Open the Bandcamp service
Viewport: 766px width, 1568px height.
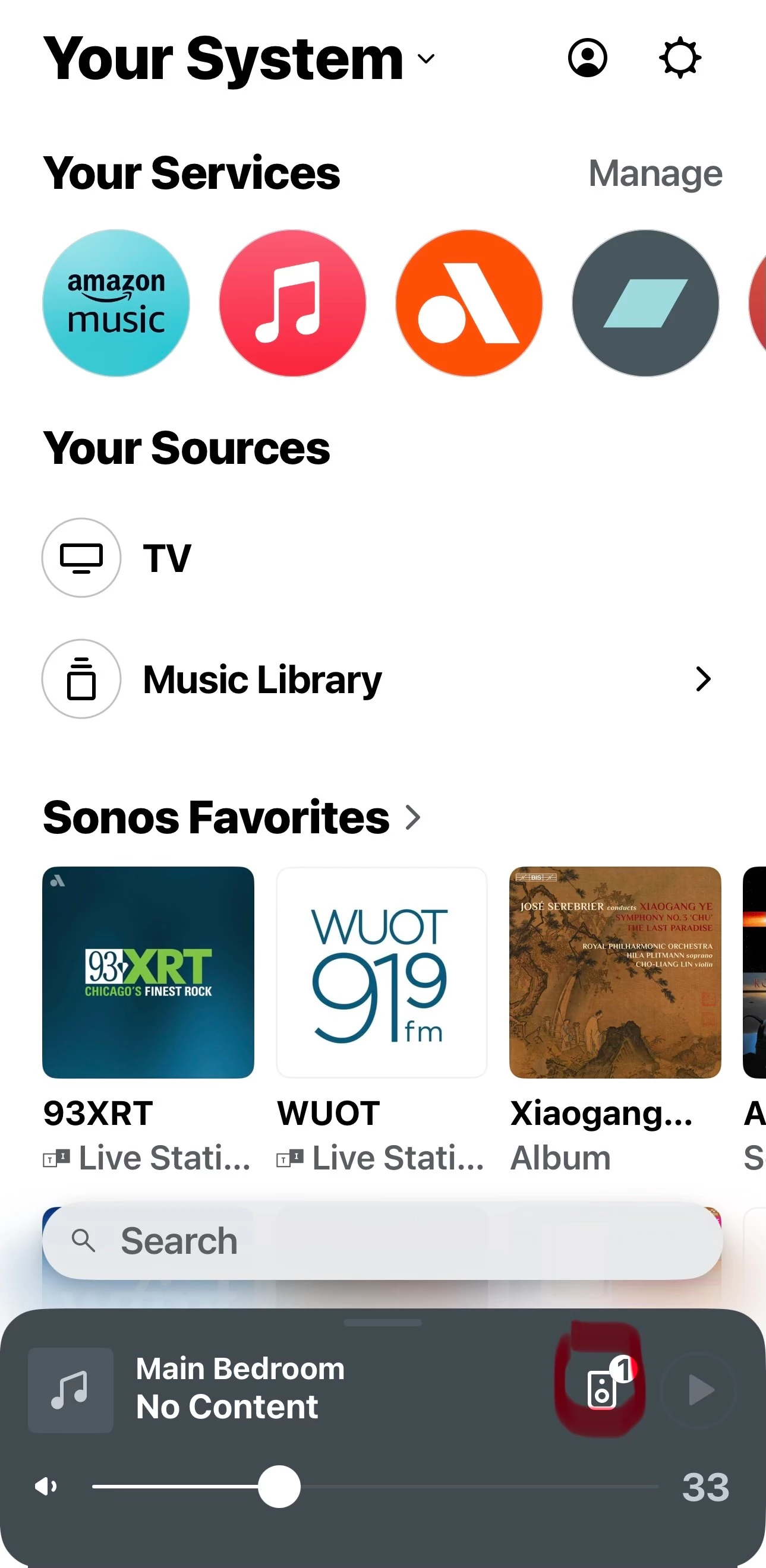645,302
